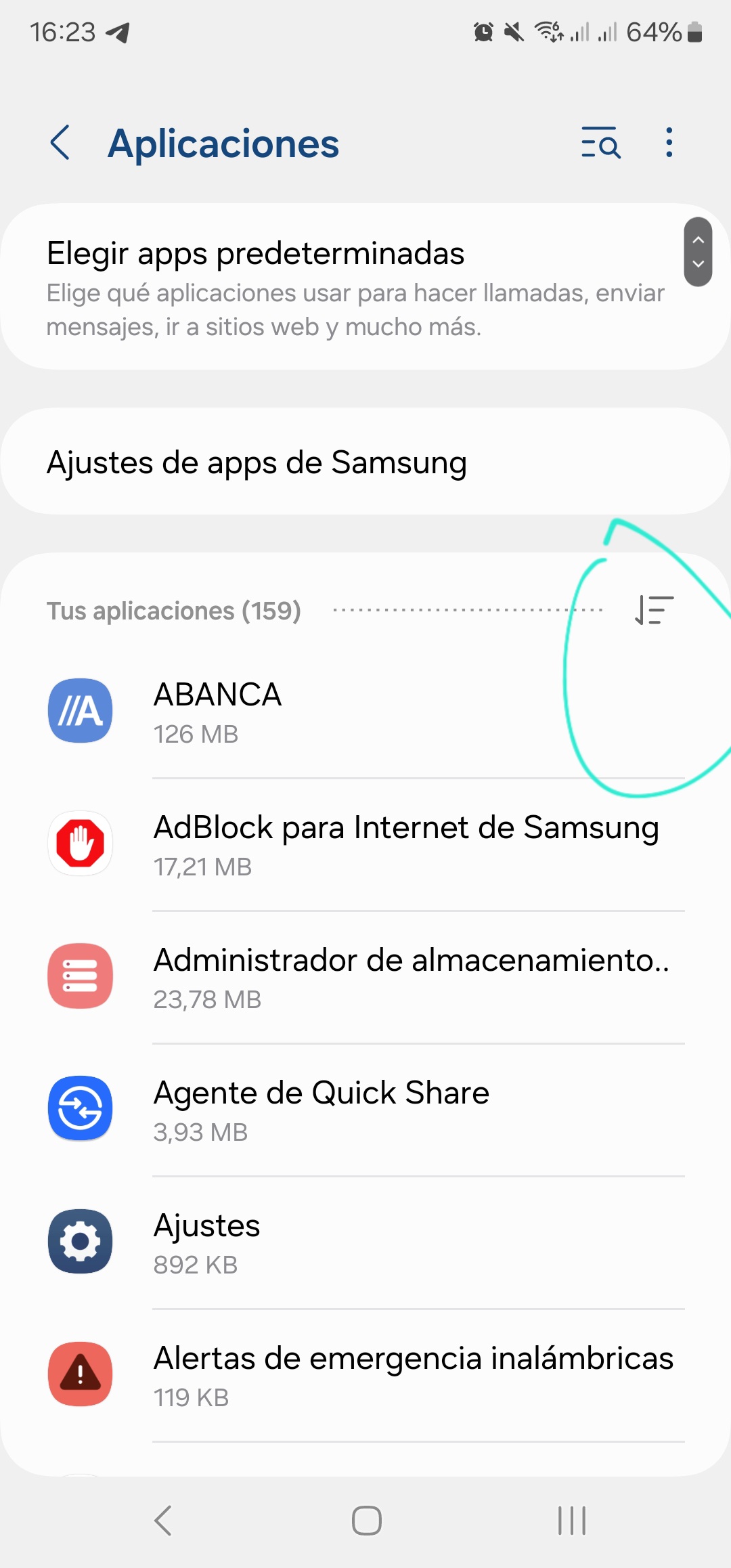
Task: Open the three-dot overflow menu
Action: [669, 143]
